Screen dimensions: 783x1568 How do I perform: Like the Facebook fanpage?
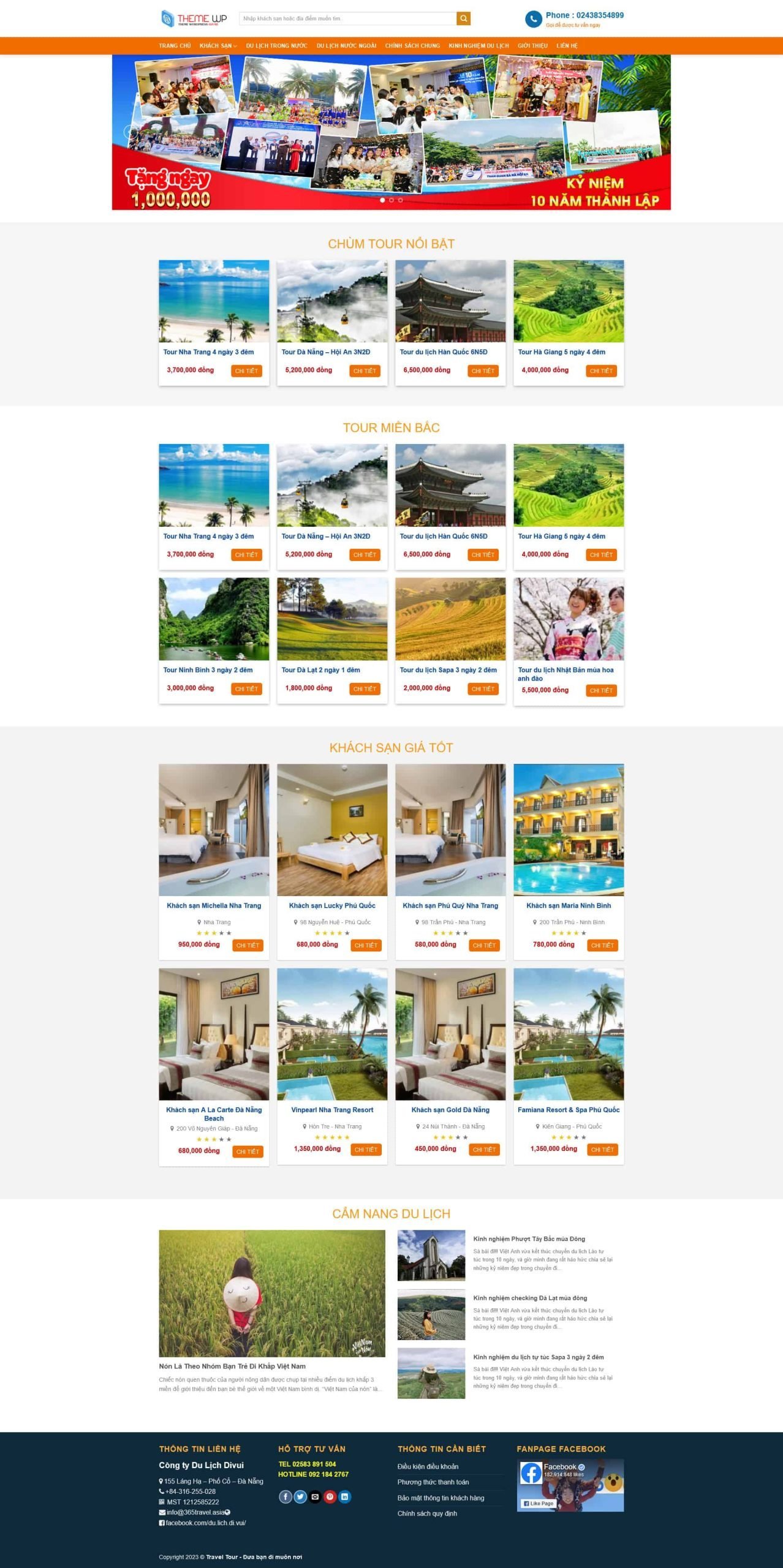click(539, 1503)
